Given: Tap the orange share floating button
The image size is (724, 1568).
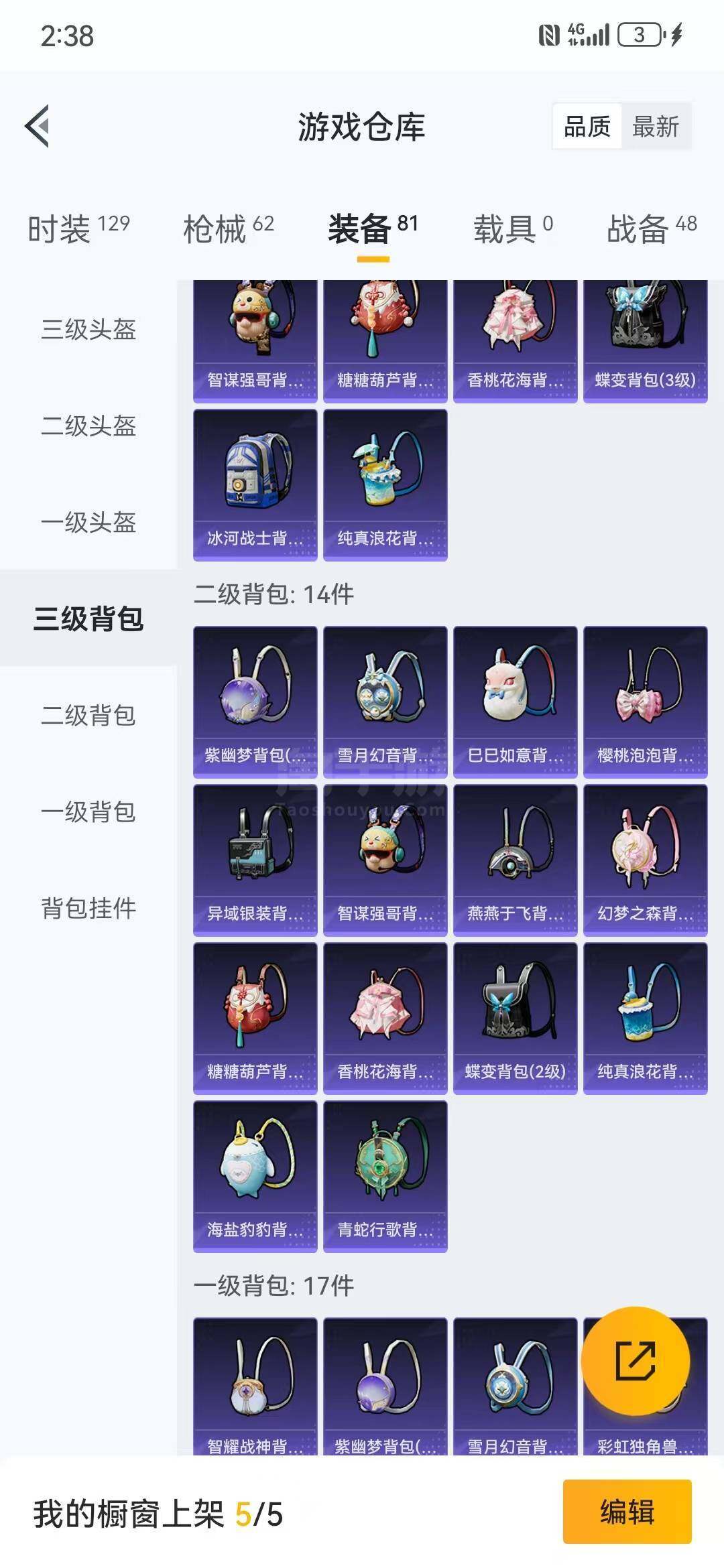Looking at the screenshot, I should [635, 1360].
